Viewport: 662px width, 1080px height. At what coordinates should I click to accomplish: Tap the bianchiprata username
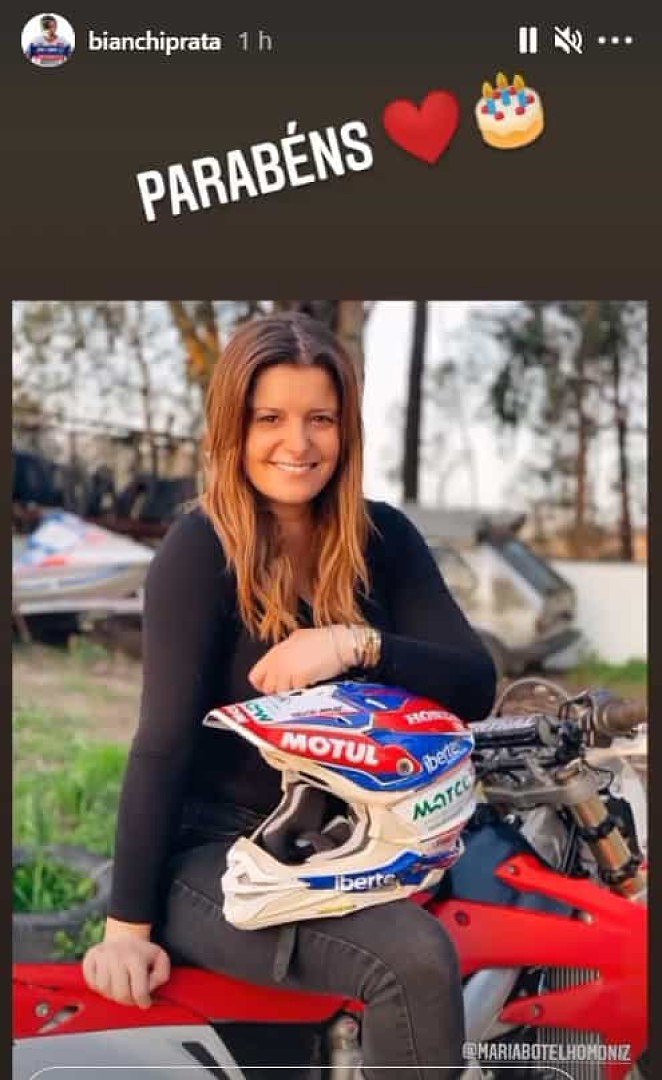[x=154, y=42]
